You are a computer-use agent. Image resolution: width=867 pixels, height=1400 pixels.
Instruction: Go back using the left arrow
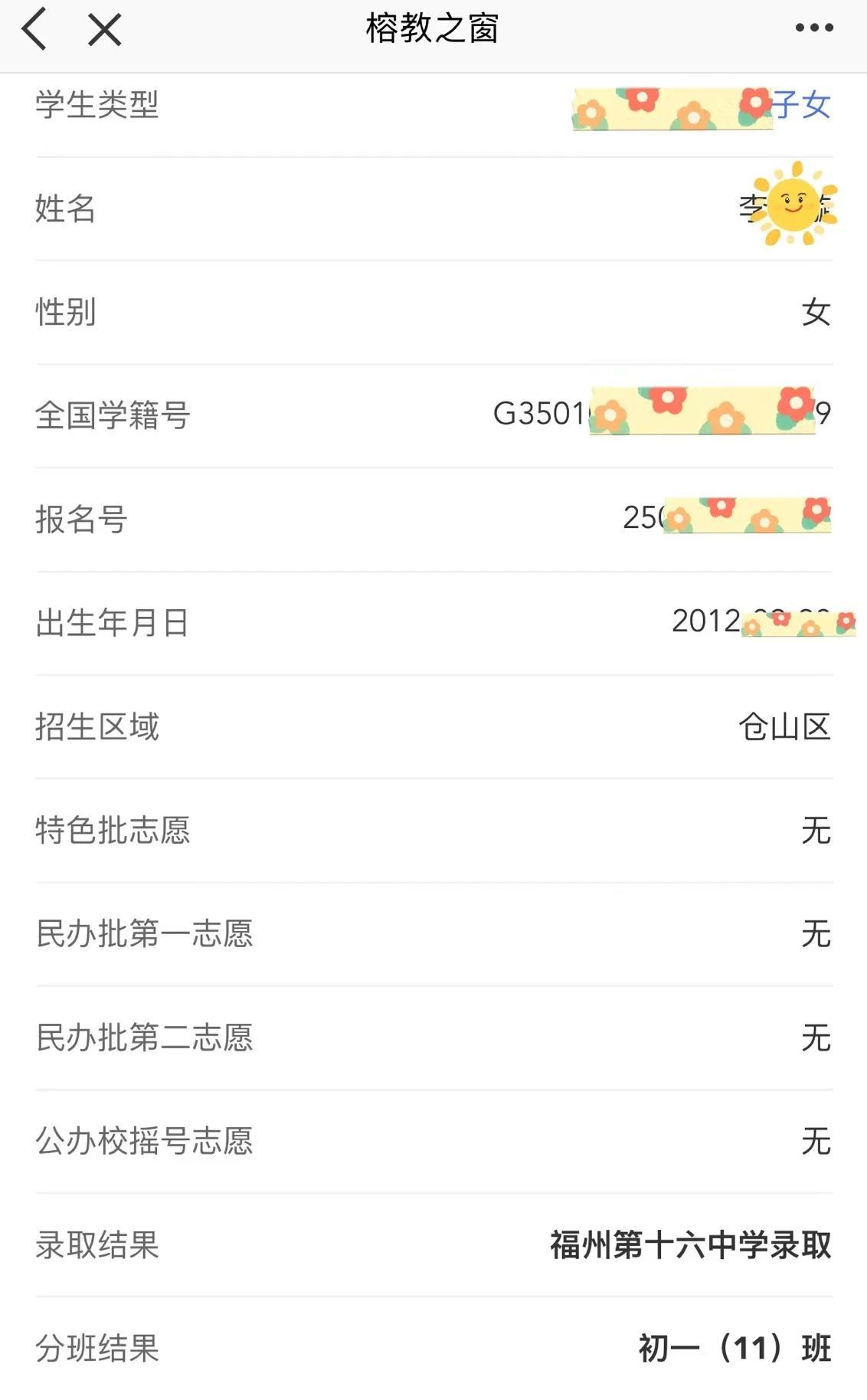34,29
